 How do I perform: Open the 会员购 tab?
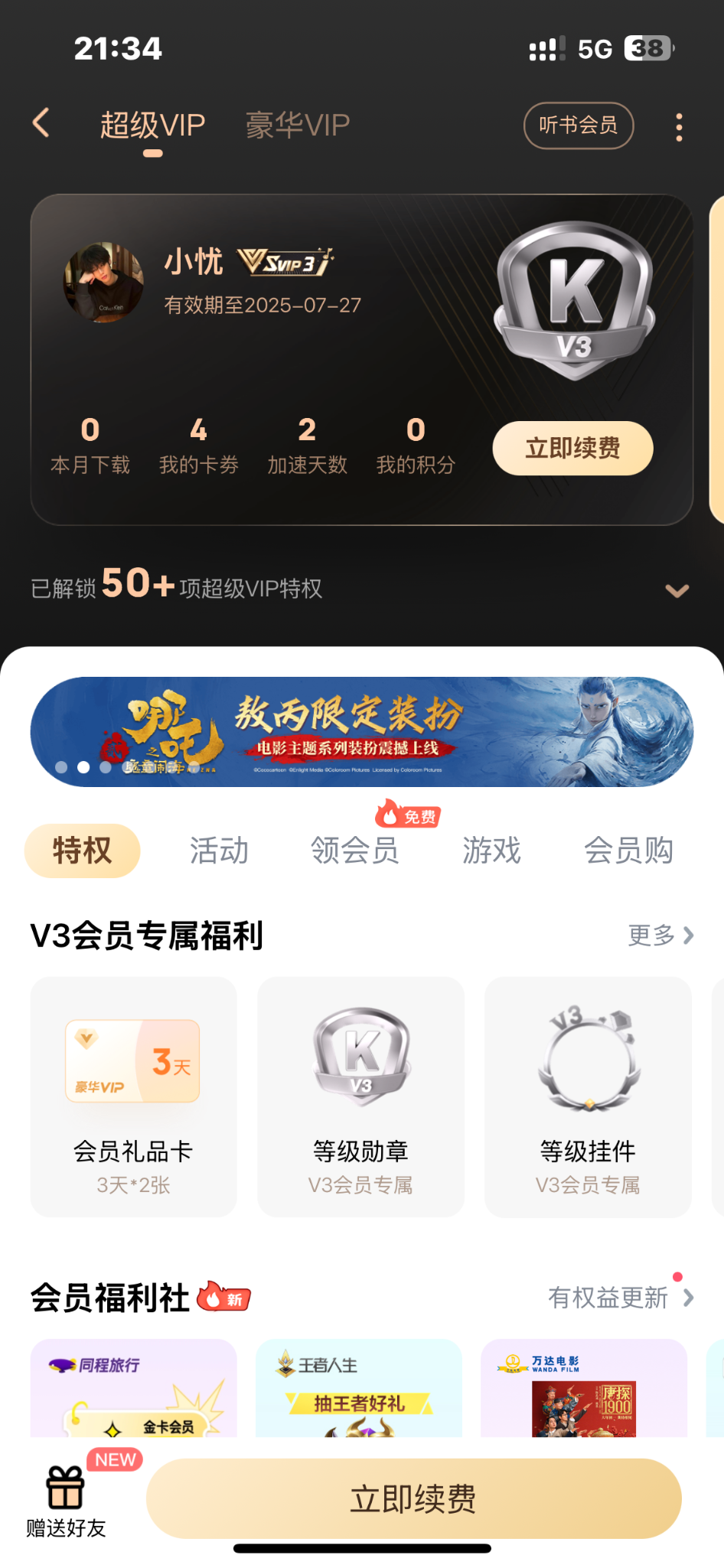tap(628, 851)
